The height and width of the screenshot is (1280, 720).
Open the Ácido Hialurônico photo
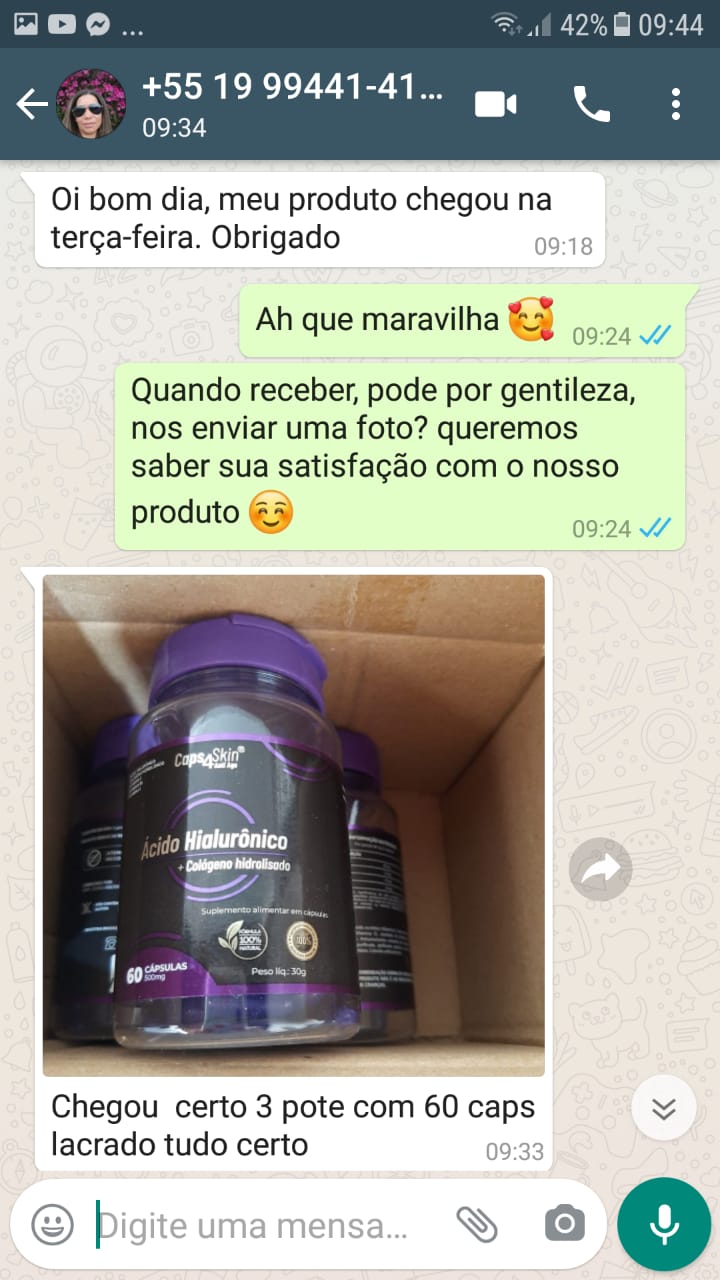pos(293,811)
